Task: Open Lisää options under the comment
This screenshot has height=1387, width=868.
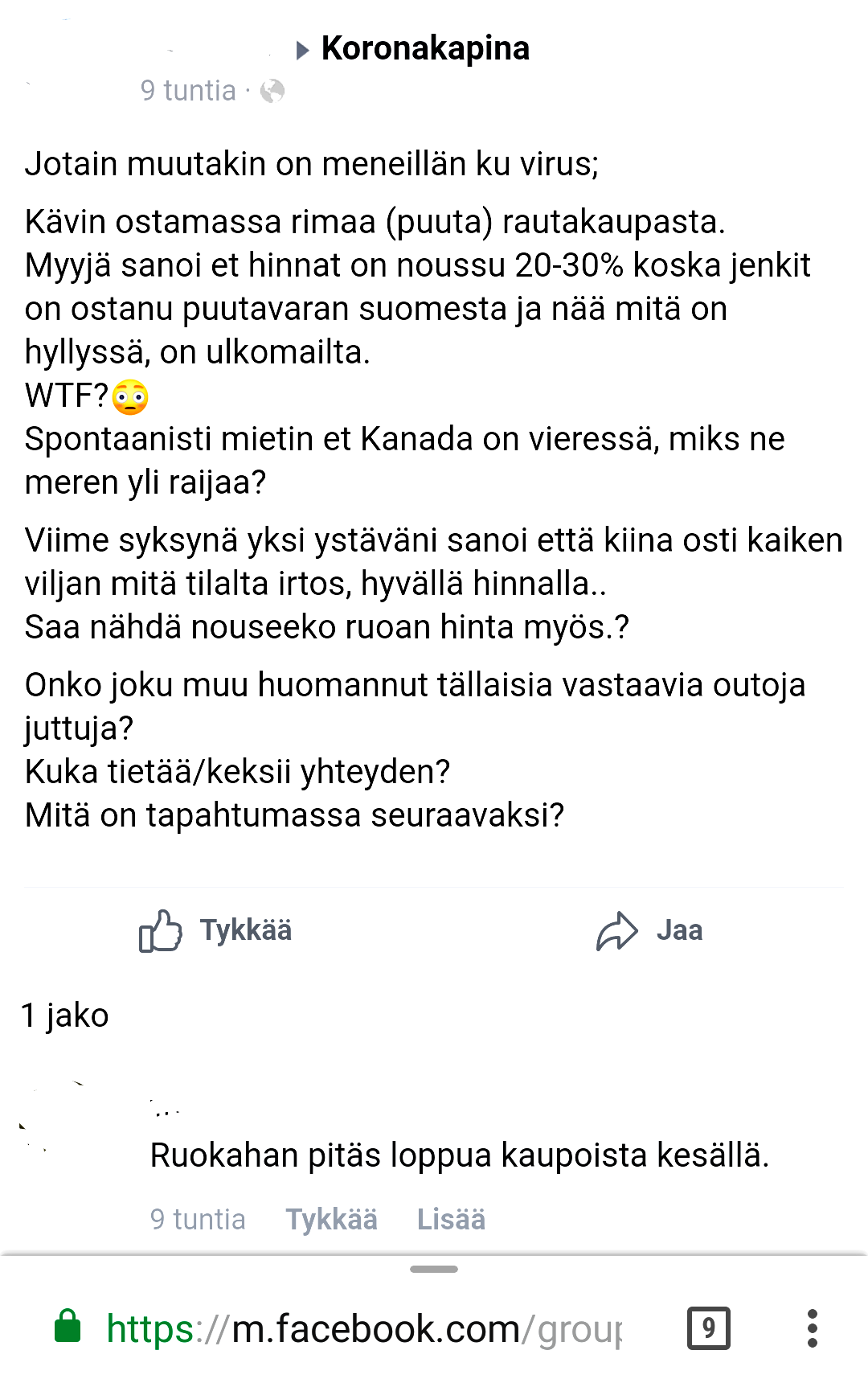Action: 451,1220
